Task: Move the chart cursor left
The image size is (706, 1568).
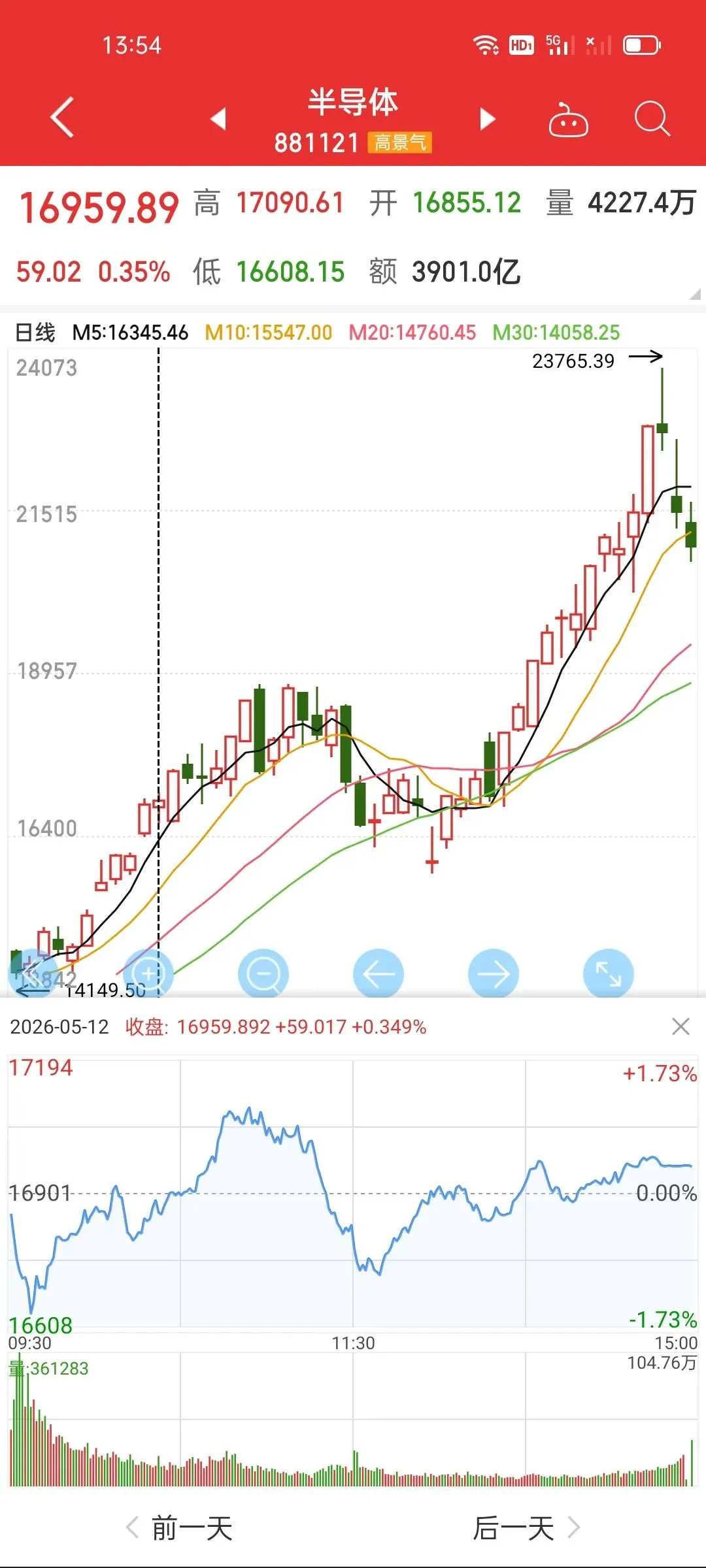Action: (378, 973)
